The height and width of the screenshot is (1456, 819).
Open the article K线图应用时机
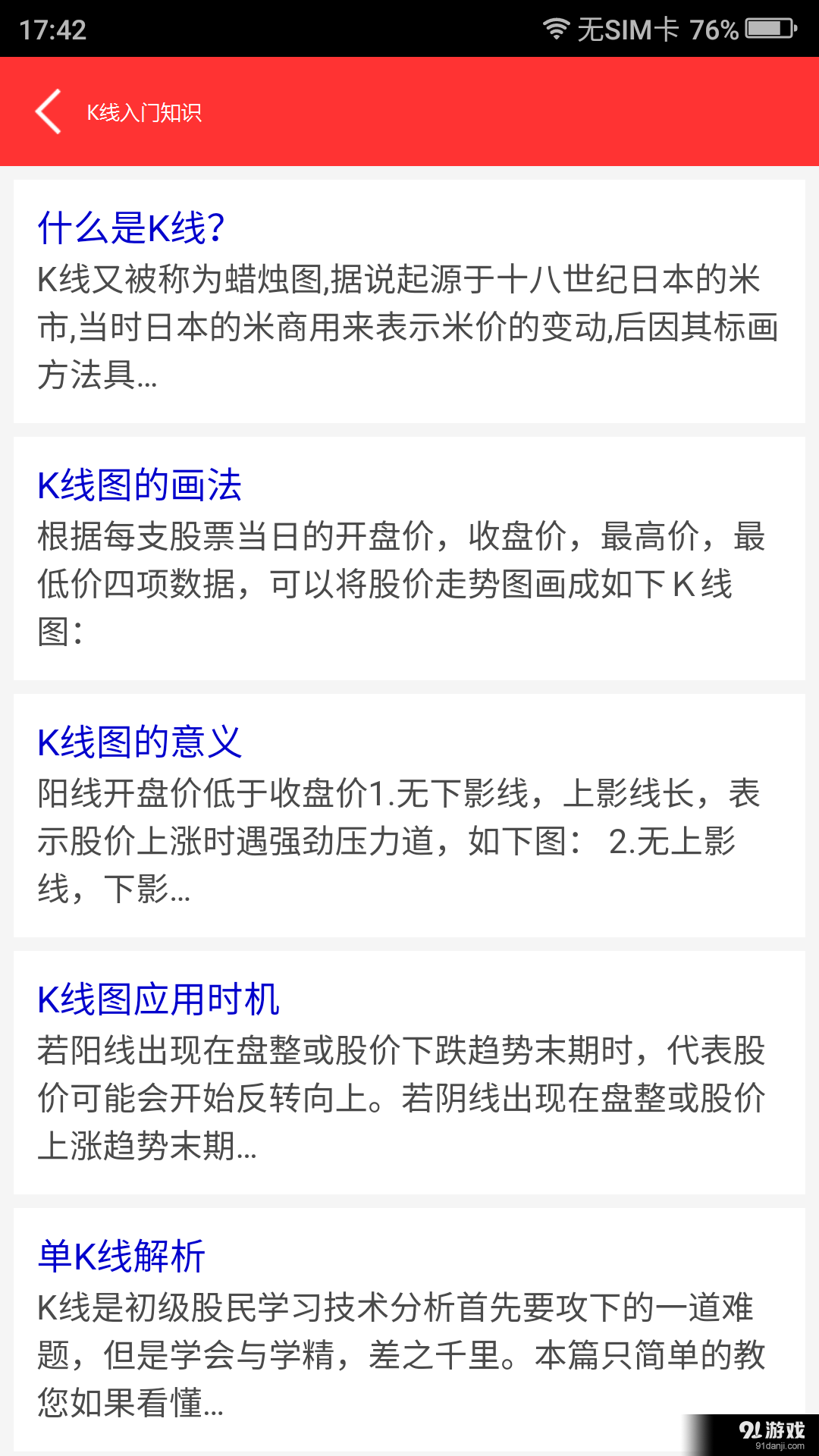click(158, 999)
